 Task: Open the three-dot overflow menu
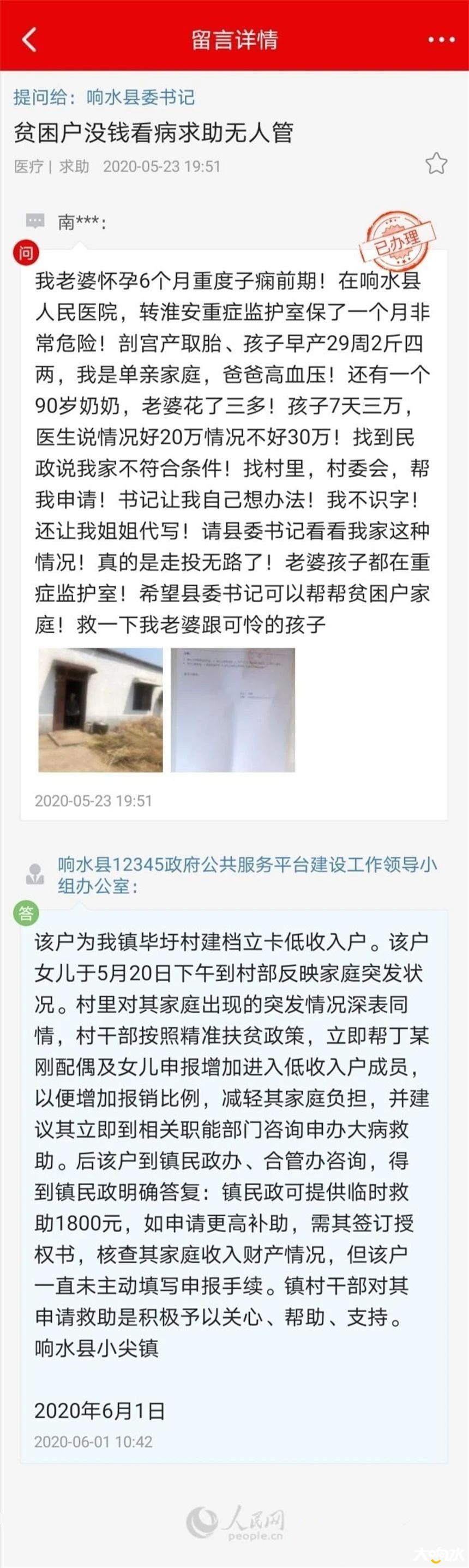[x=441, y=40]
